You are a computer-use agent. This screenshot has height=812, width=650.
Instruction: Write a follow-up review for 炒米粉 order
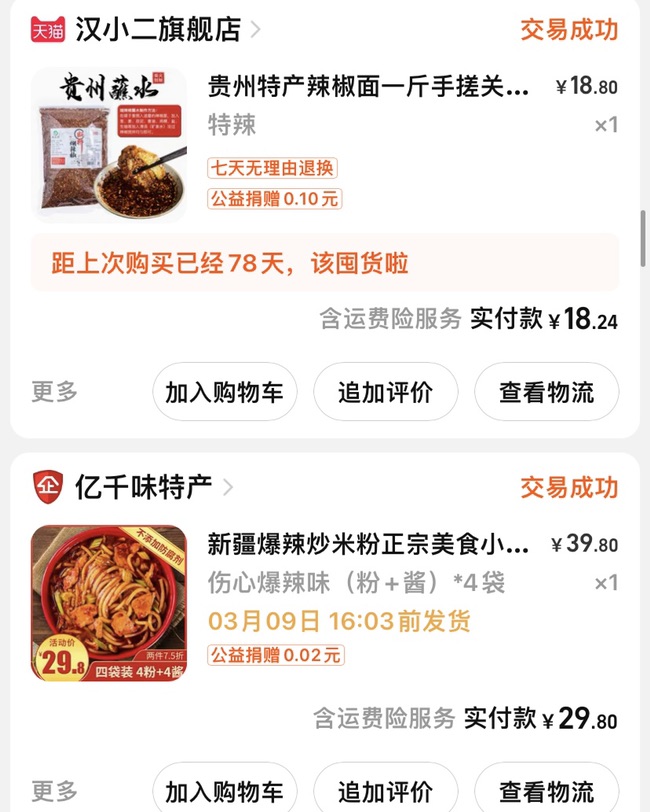pyautogui.click(x=385, y=790)
